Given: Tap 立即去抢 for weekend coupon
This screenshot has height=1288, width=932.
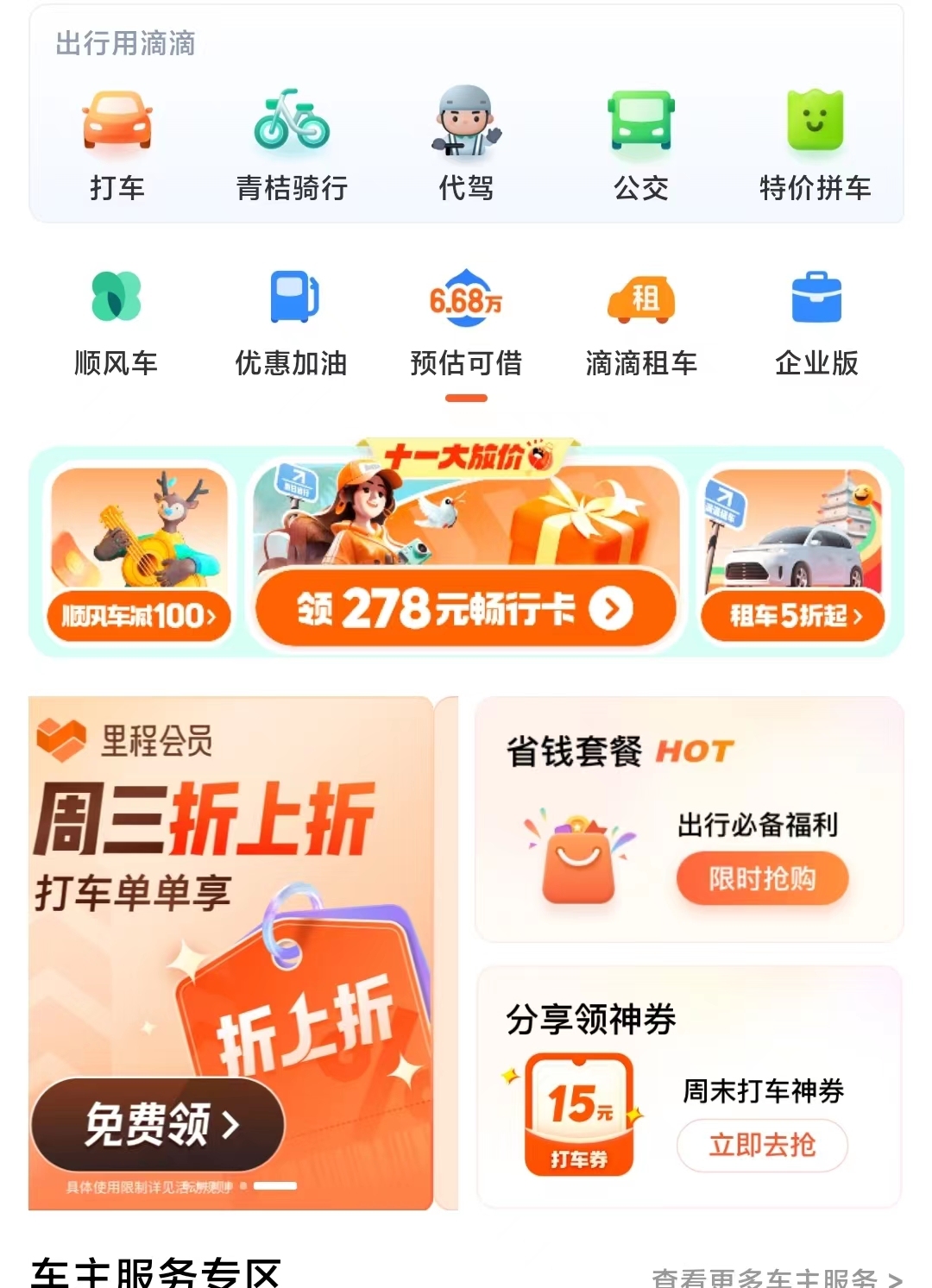Looking at the screenshot, I should (762, 1145).
